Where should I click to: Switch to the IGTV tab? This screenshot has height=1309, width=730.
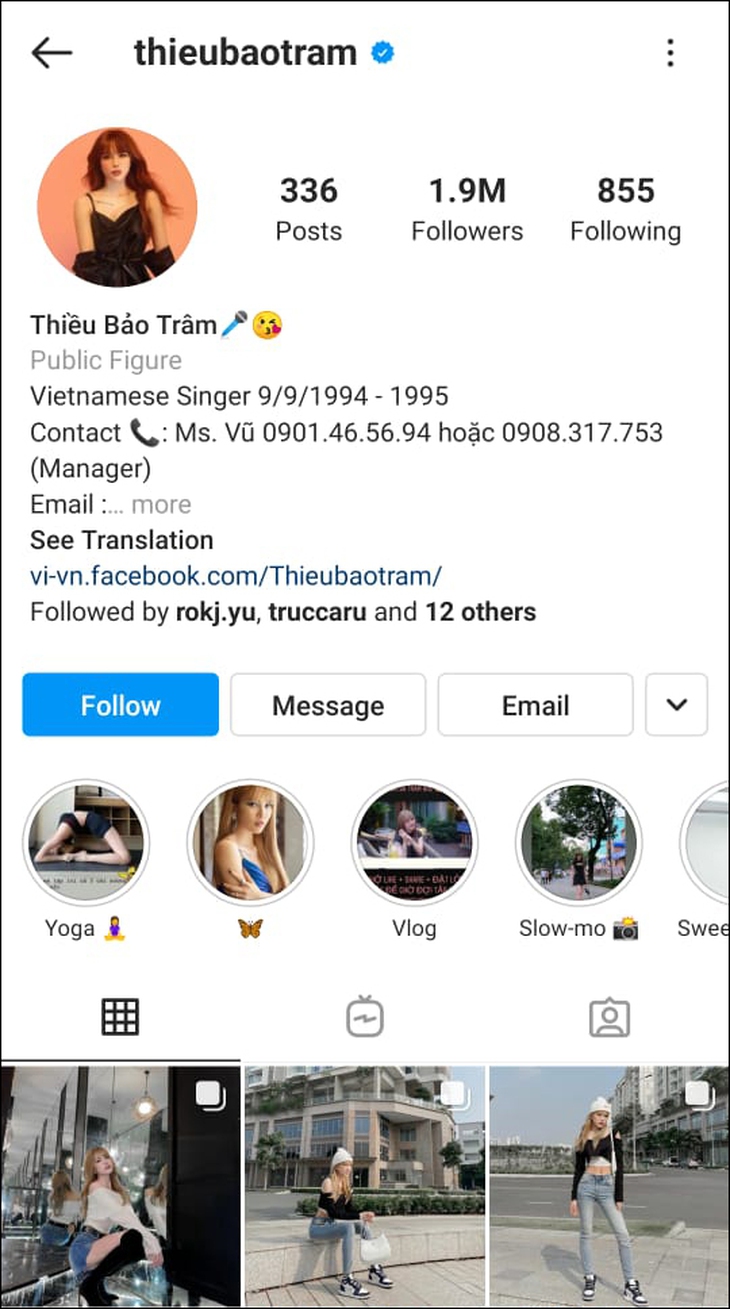point(364,1017)
